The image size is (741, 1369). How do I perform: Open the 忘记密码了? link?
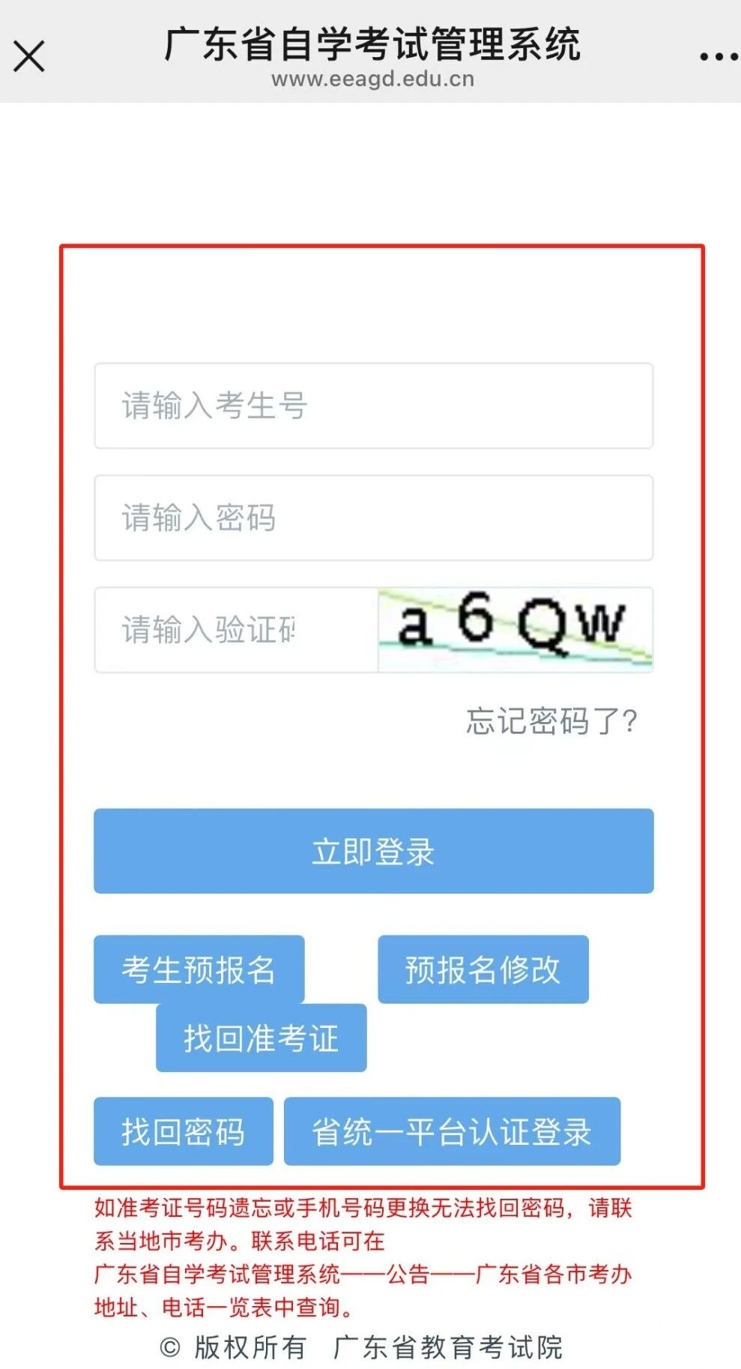tap(551, 721)
